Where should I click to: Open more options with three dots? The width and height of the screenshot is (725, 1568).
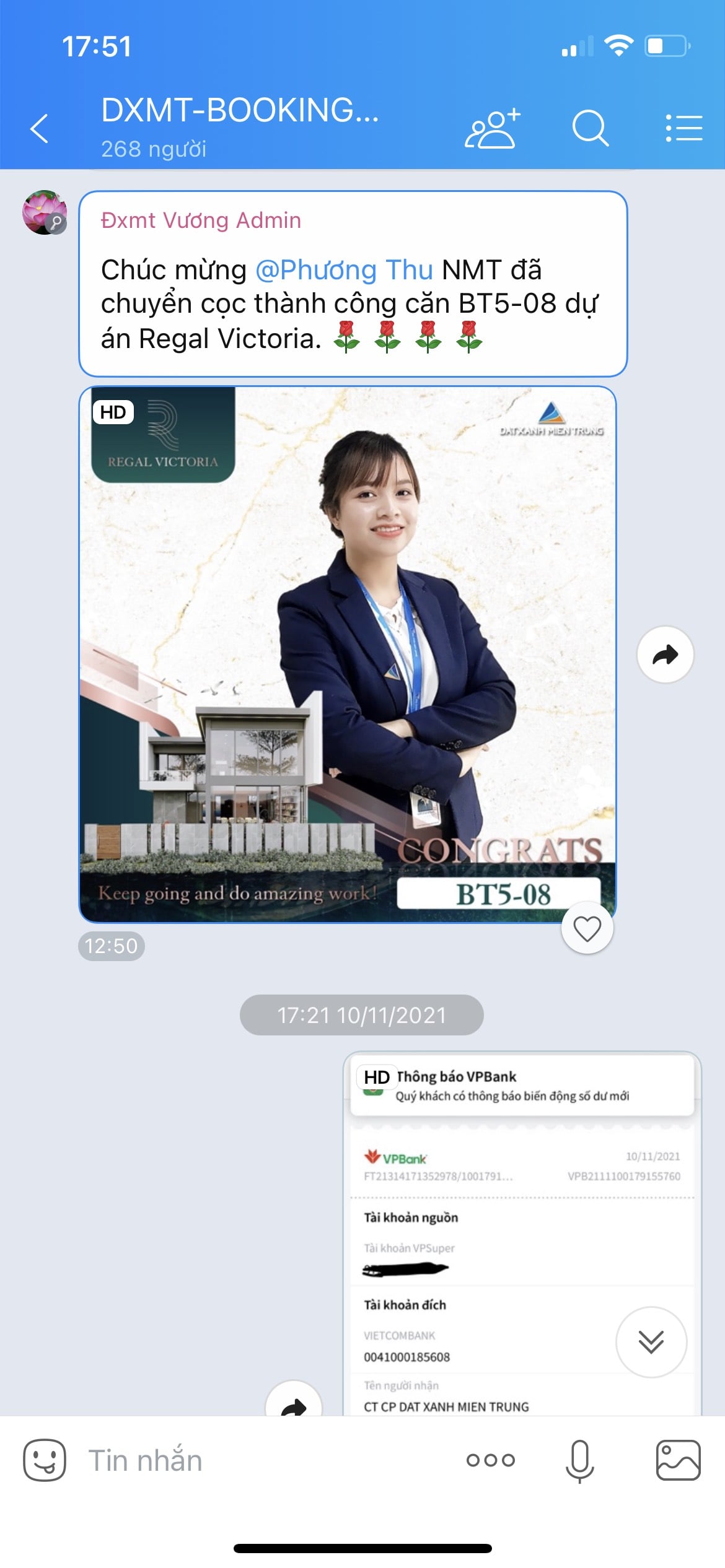[490, 1460]
